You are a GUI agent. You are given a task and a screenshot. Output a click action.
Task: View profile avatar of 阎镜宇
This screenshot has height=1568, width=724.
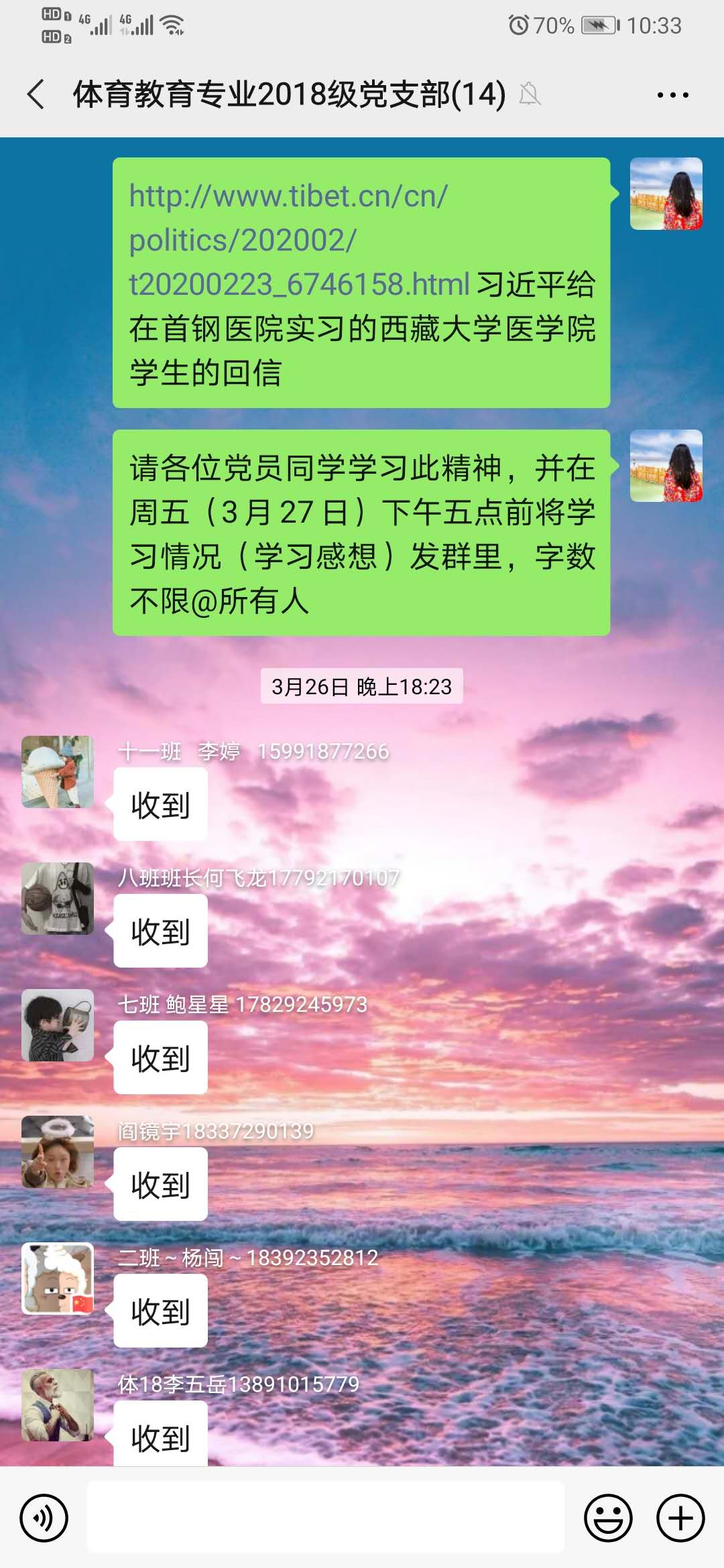click(x=58, y=1152)
